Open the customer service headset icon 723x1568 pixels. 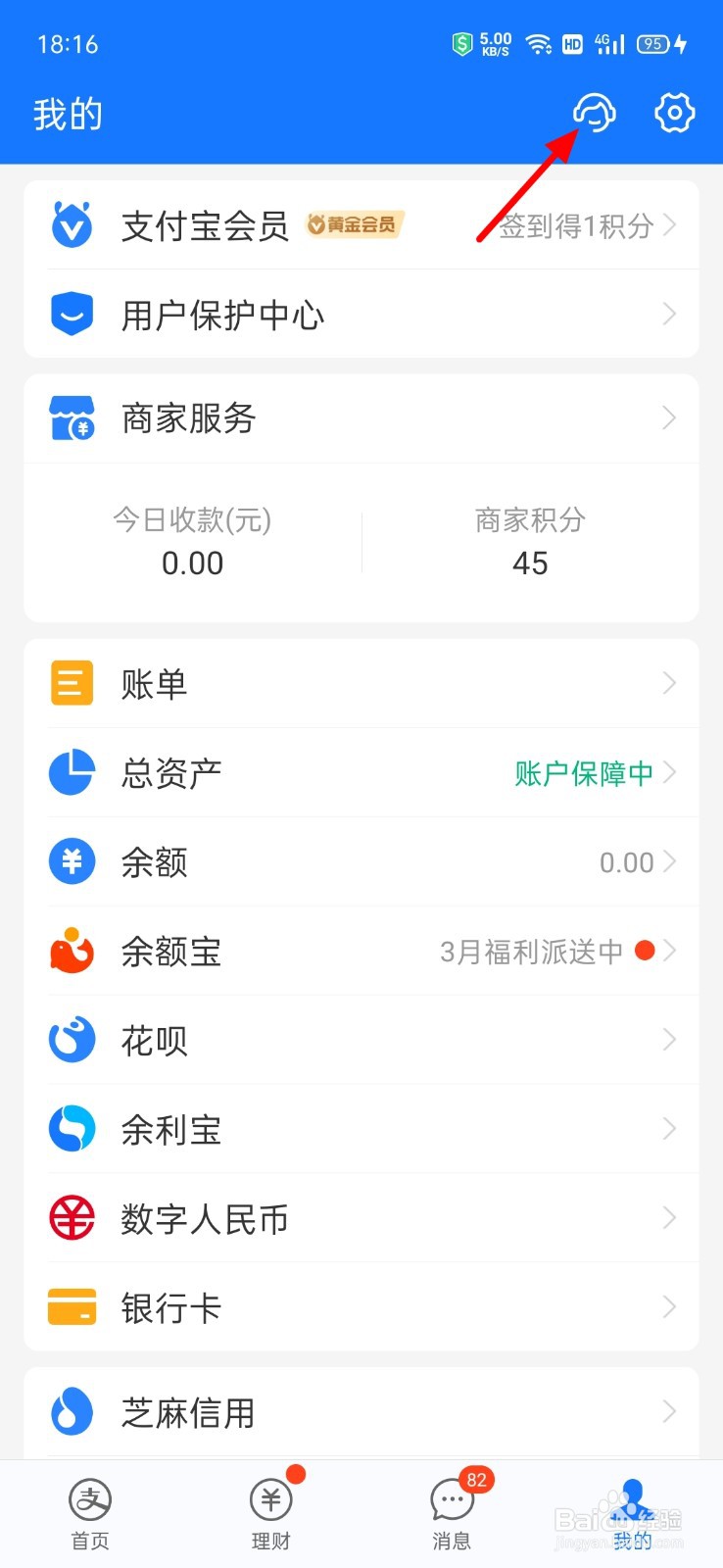pyautogui.click(x=595, y=114)
